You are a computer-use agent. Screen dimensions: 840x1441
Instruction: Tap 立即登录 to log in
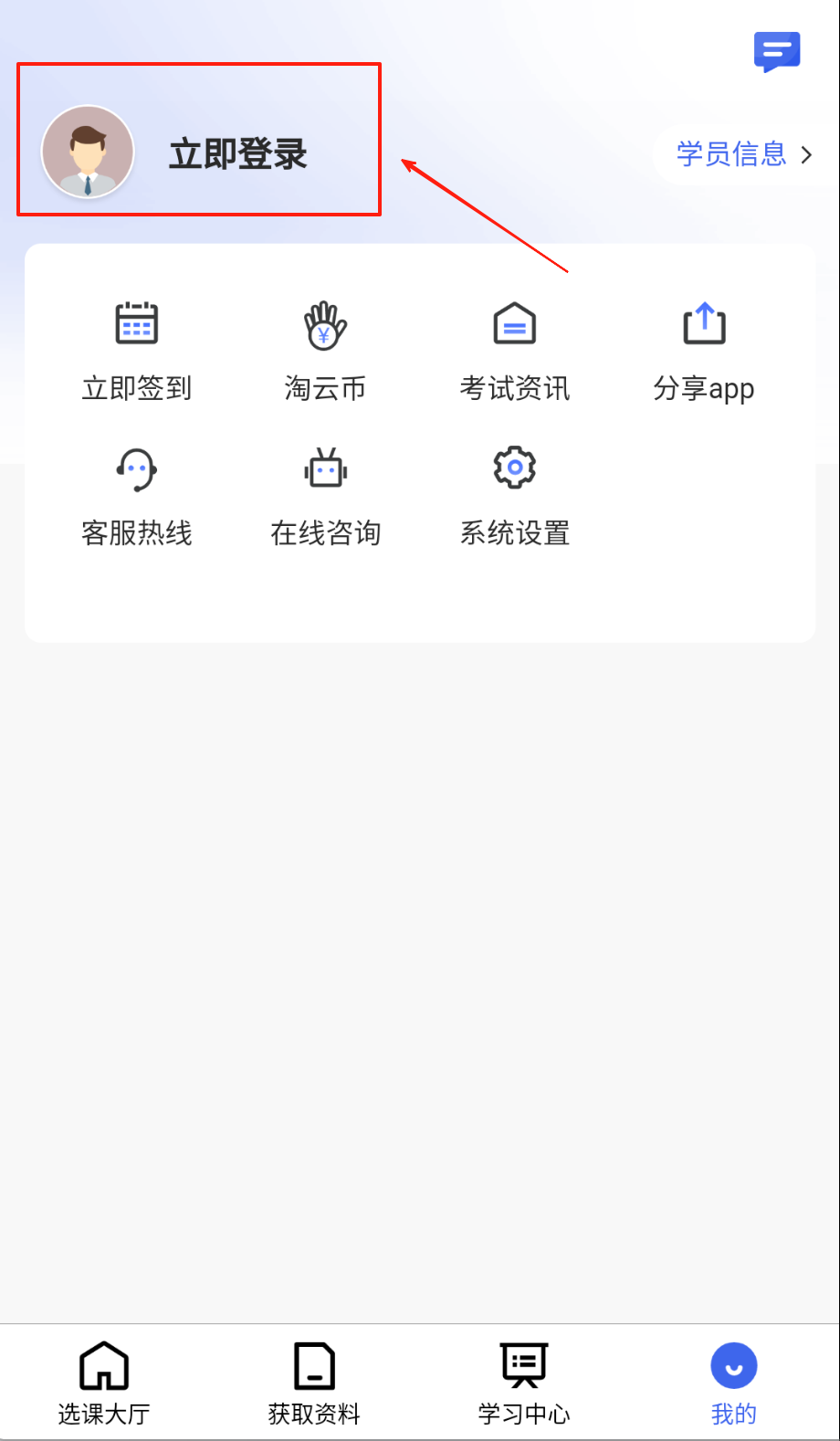(238, 154)
